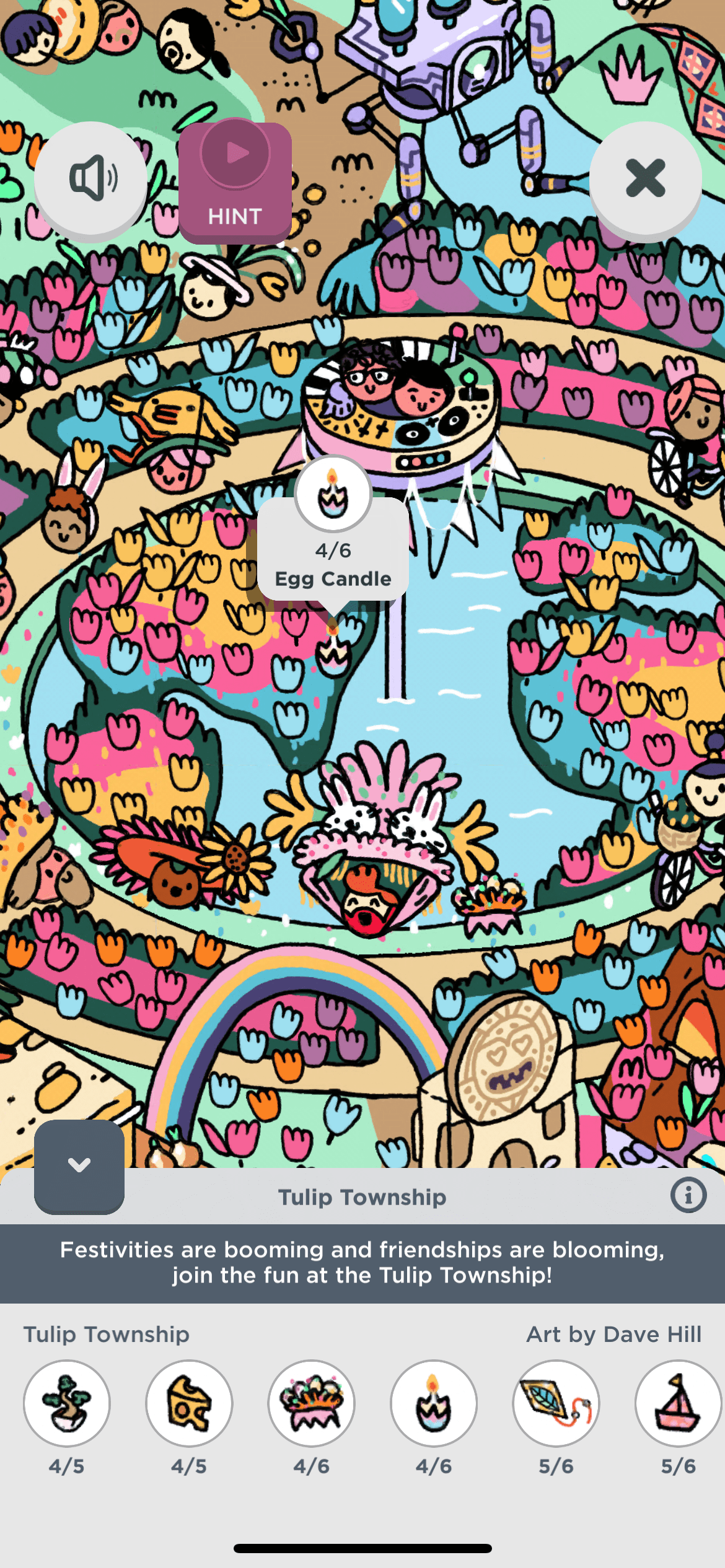This screenshot has height=1568, width=725.
Task: Select the cheese item
Action: 189,1403
